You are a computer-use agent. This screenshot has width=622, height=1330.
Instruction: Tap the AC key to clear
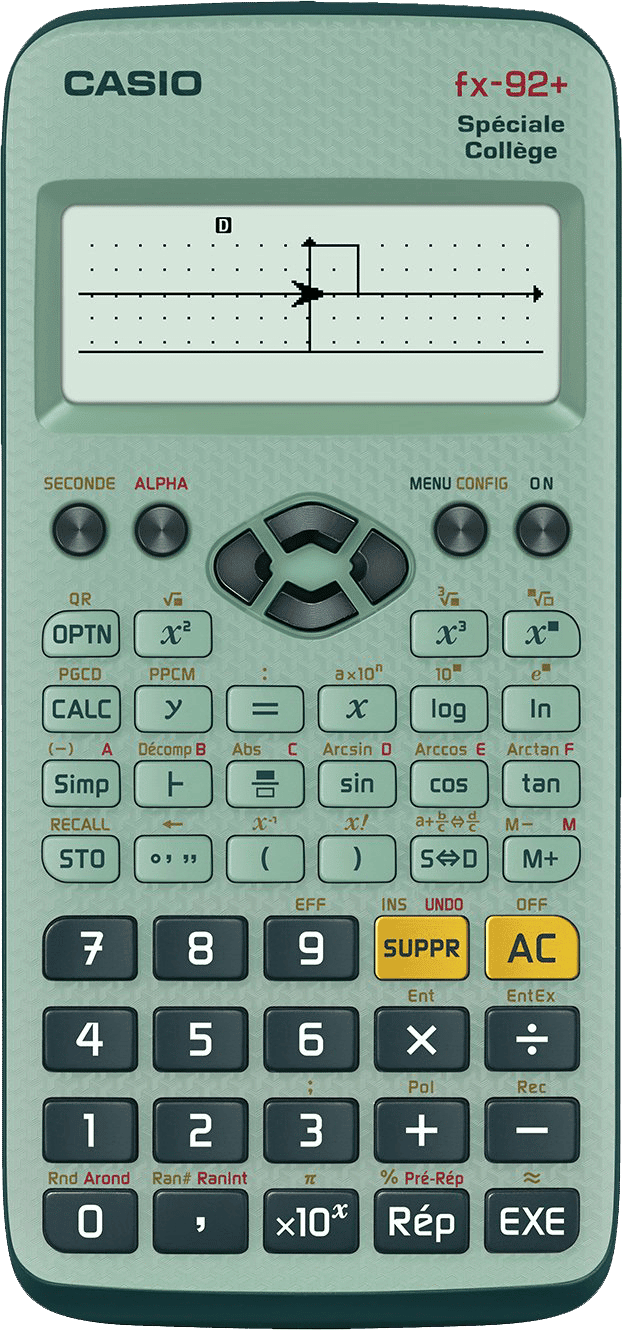532,948
